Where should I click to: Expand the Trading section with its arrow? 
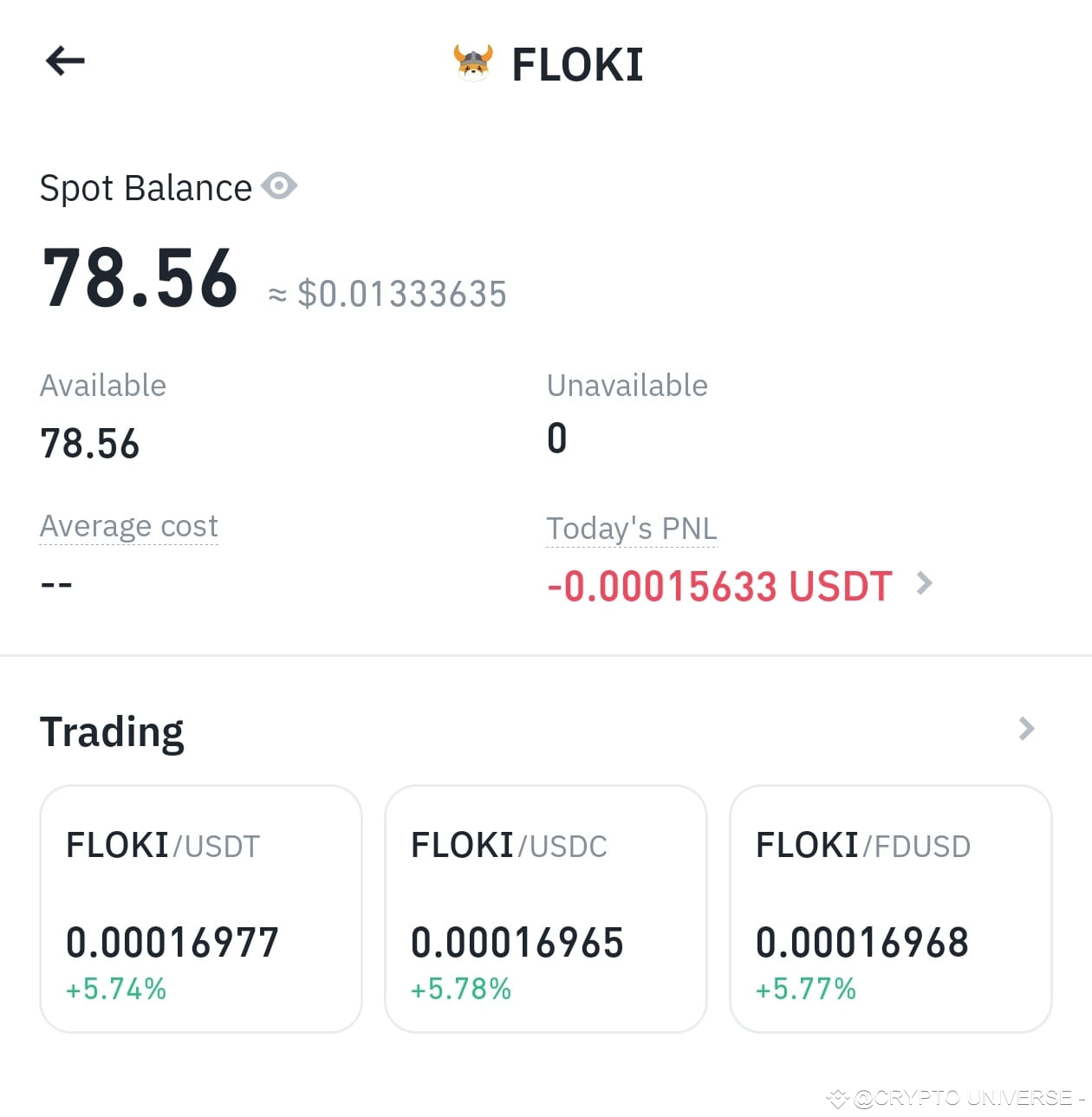(1025, 727)
